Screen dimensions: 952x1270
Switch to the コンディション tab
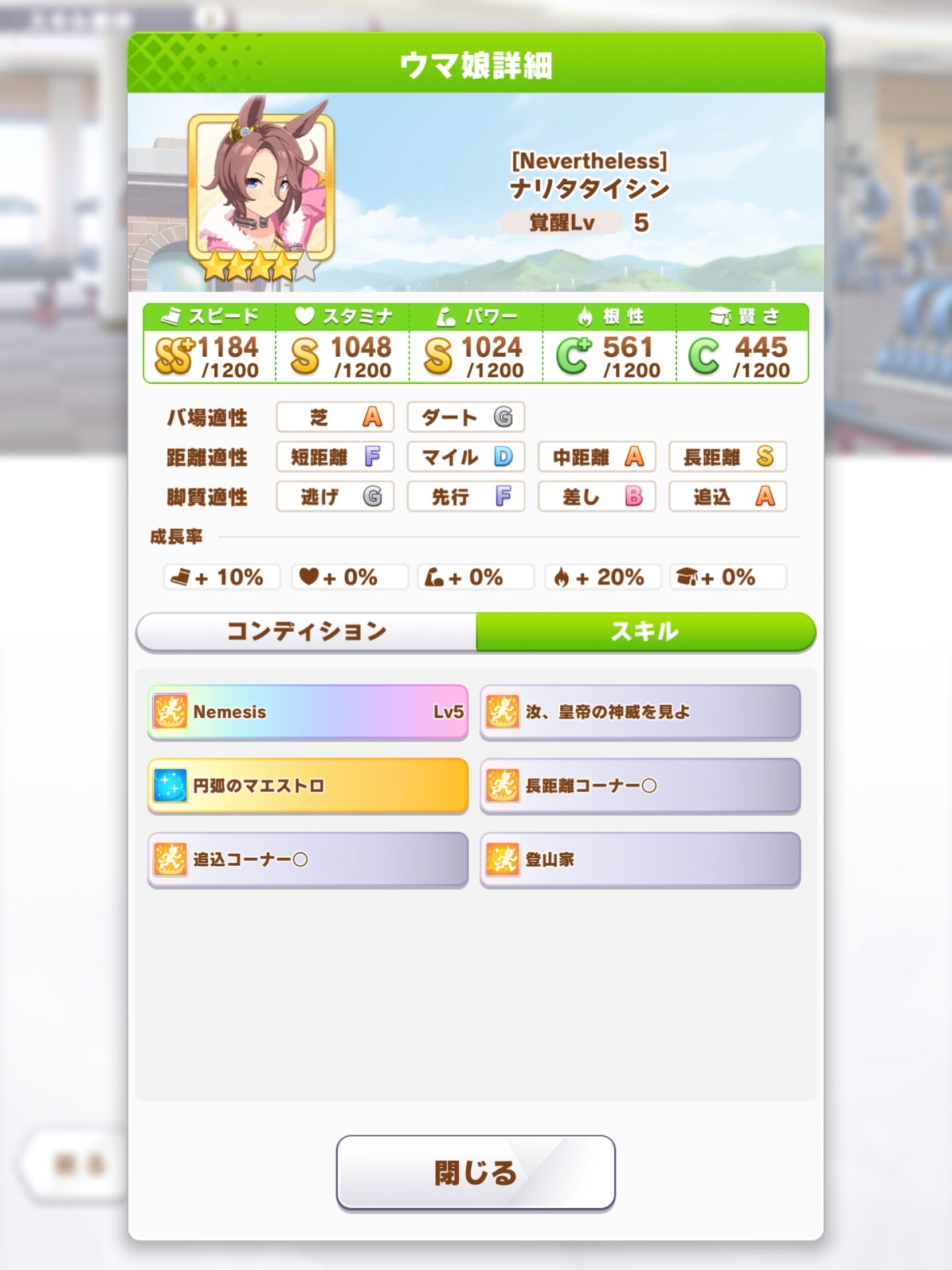pyautogui.click(x=307, y=631)
